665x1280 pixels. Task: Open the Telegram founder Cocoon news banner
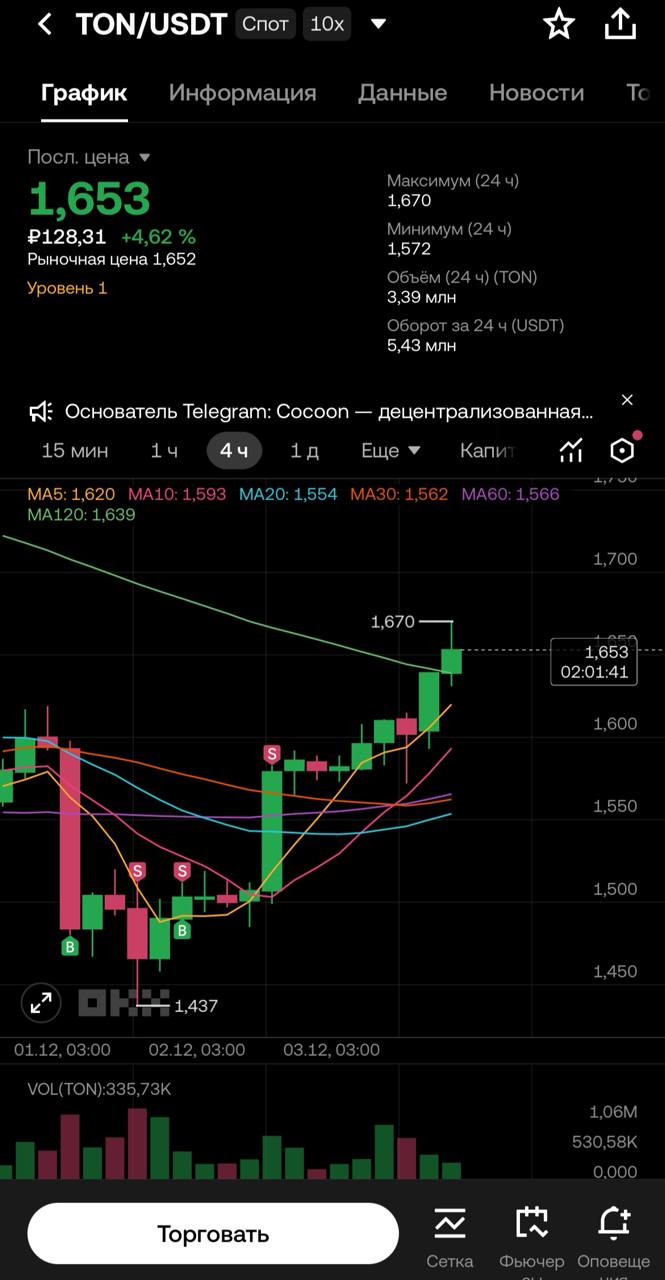pos(328,412)
